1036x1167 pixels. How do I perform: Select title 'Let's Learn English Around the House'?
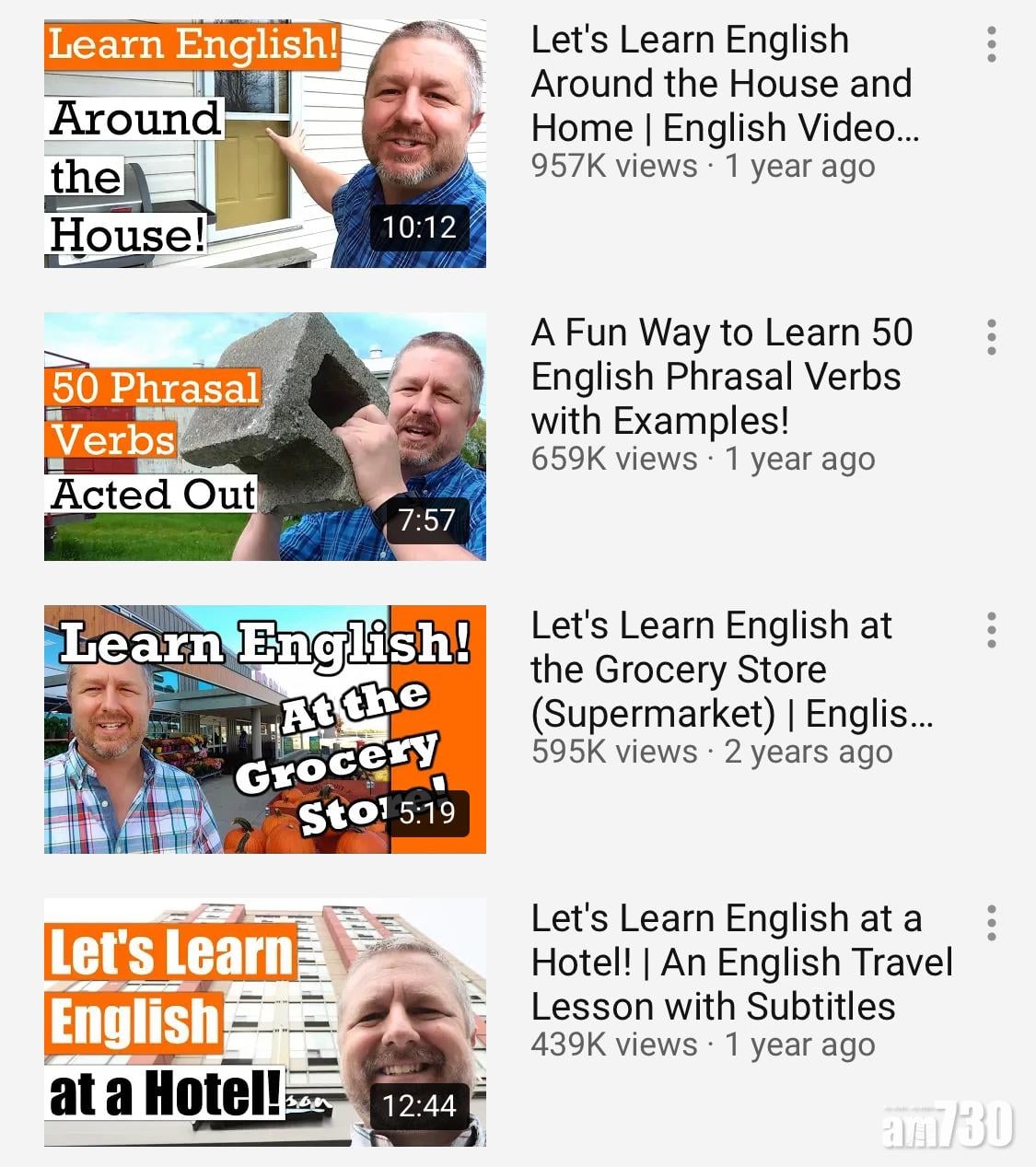click(x=721, y=84)
